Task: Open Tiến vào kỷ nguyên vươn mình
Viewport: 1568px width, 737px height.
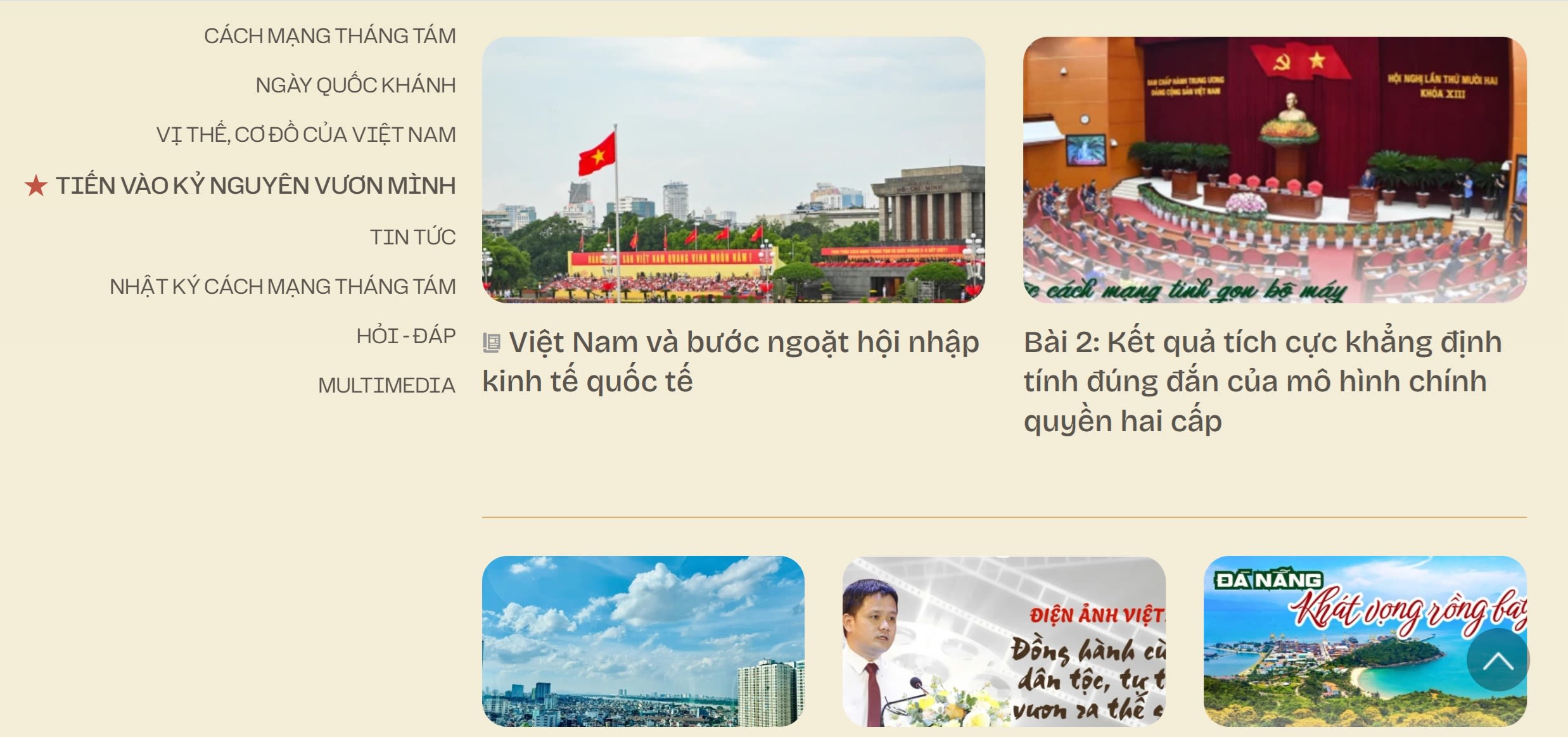Action: [x=255, y=186]
